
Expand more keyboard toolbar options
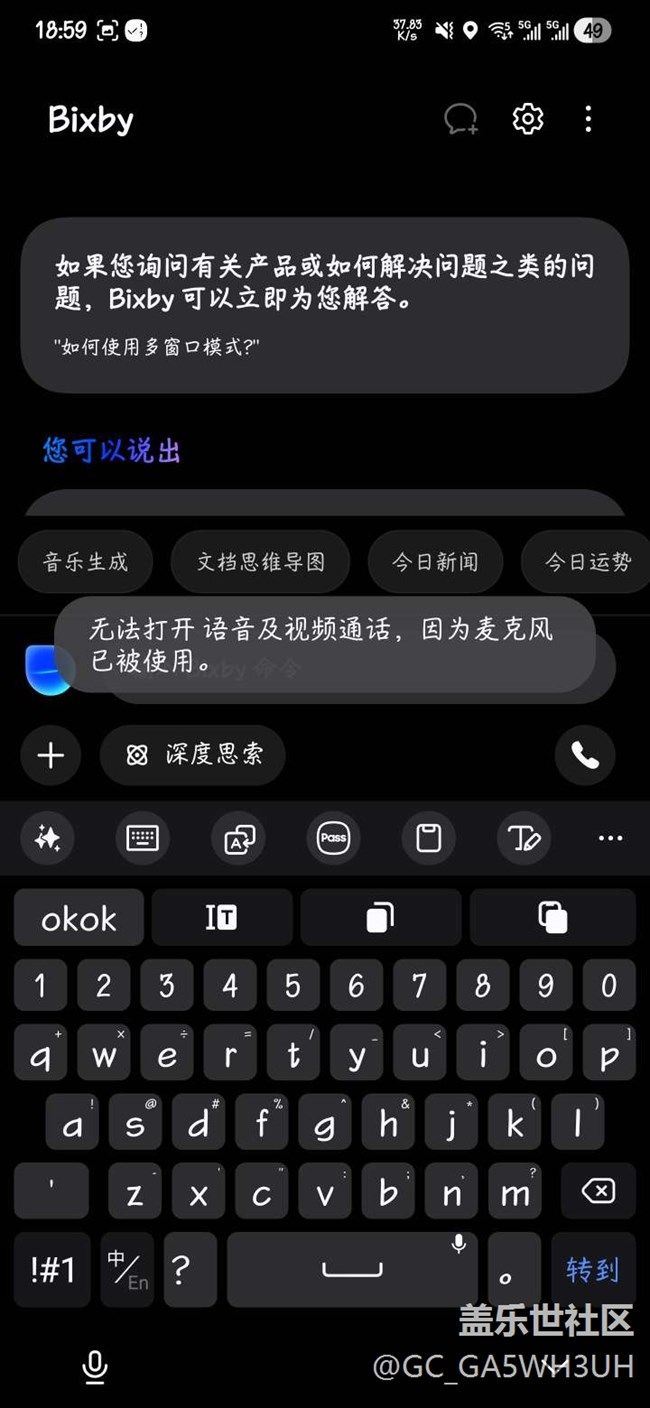point(610,838)
